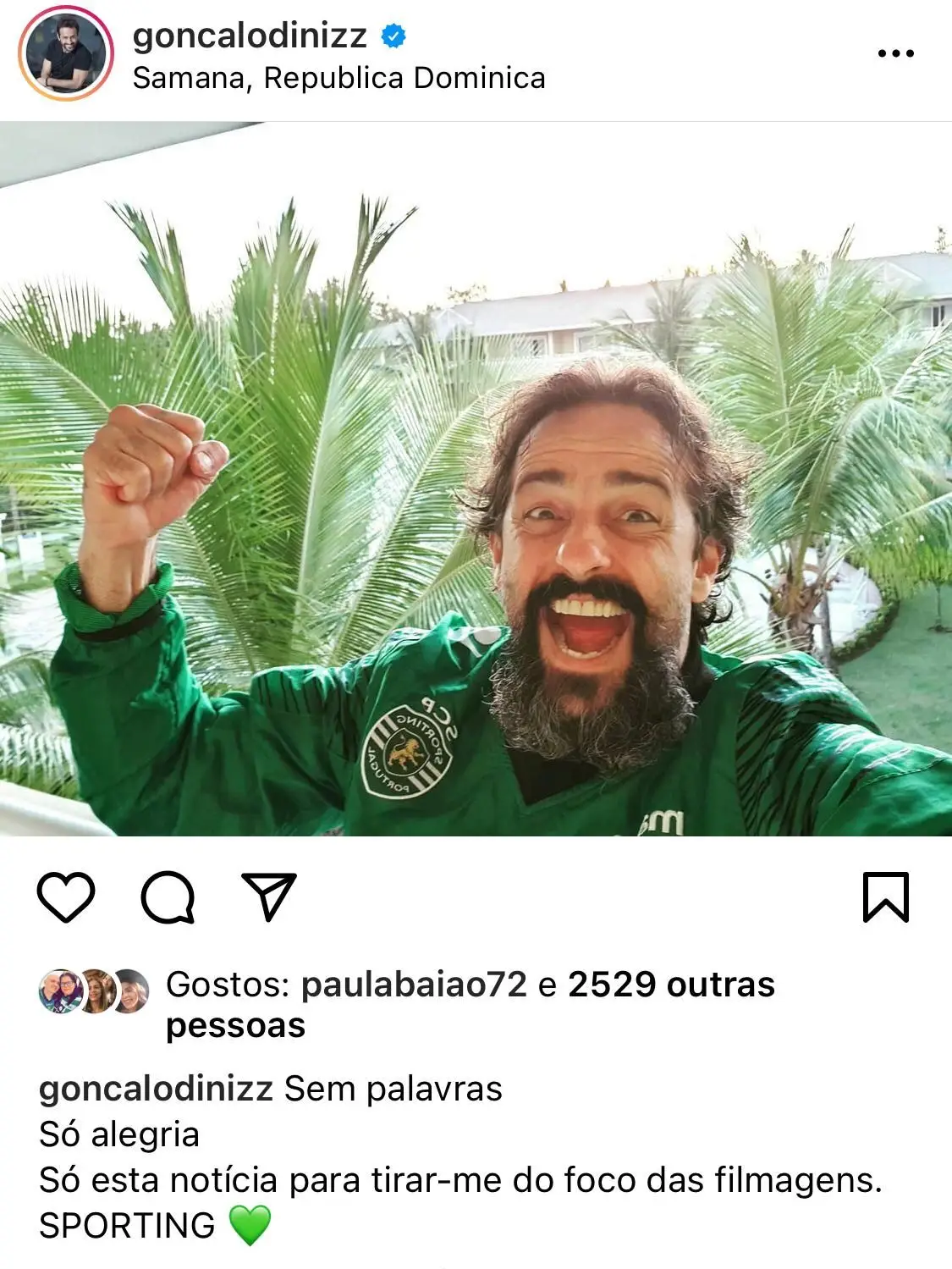Image resolution: width=952 pixels, height=1269 pixels.
Task: Tap goncalodinizz username in the caption
Action: (156, 1089)
